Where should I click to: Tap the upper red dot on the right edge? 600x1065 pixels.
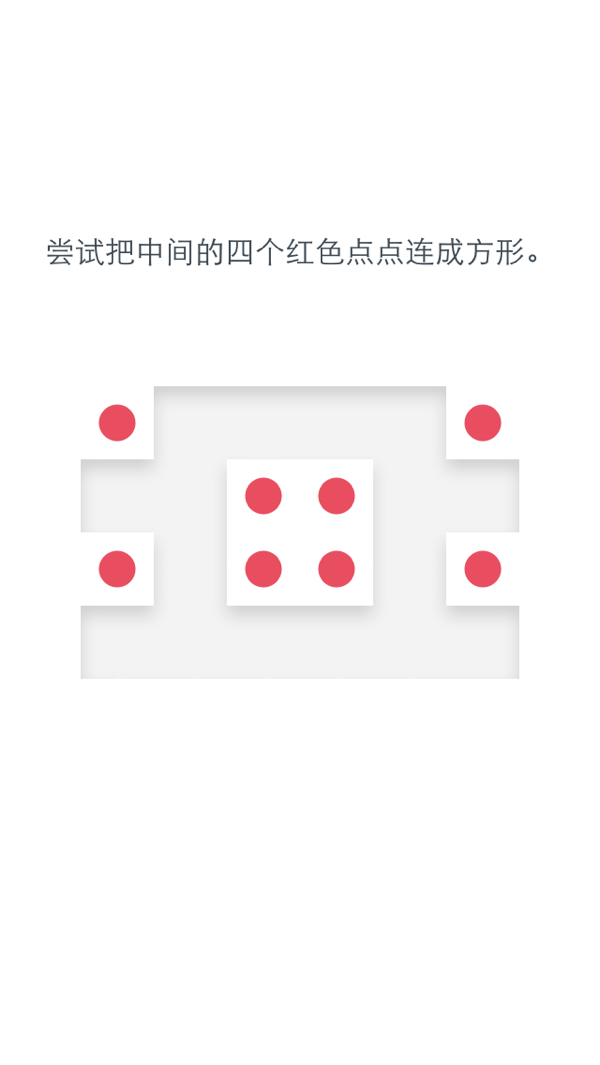tap(482, 423)
